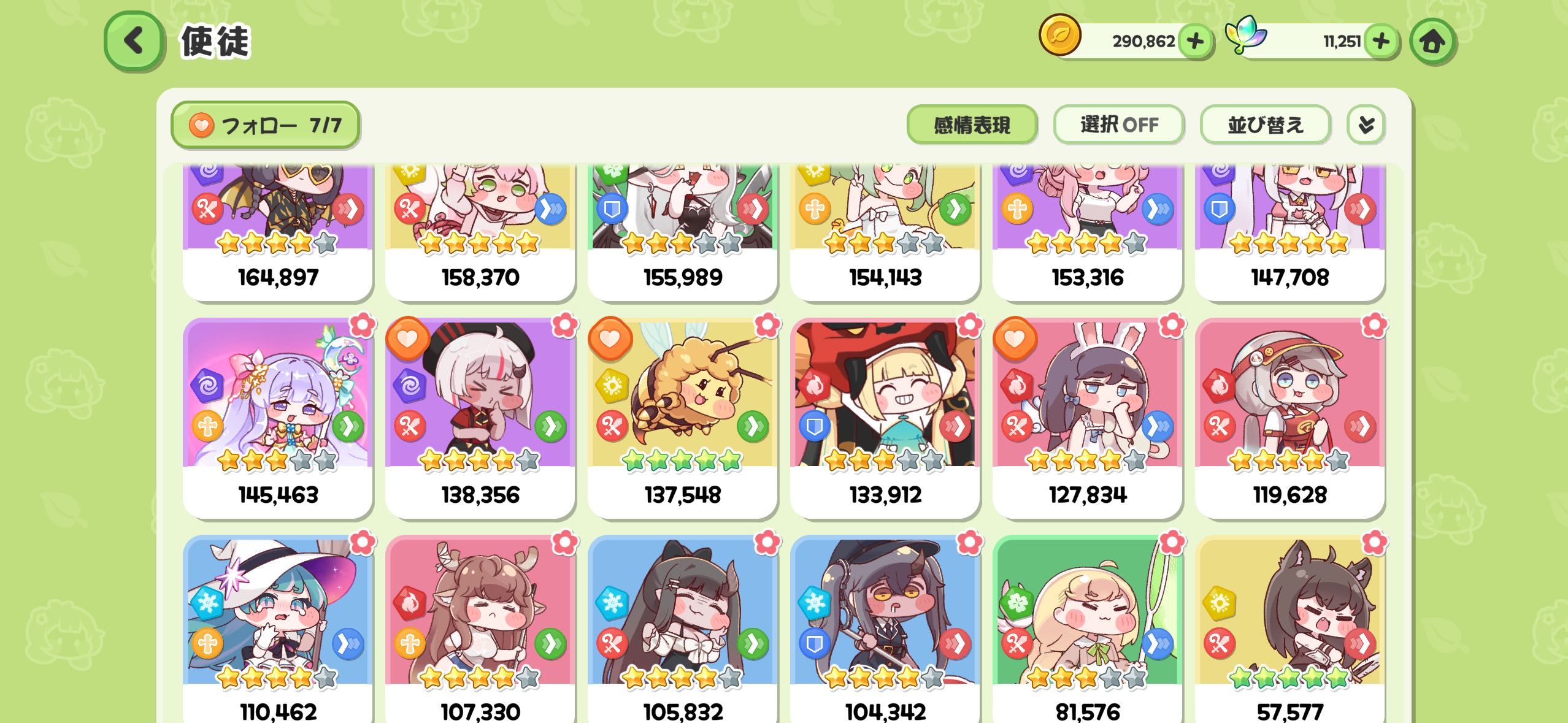This screenshot has height=723, width=1568.
Task: Go back using the arrow button
Action: 134,41
